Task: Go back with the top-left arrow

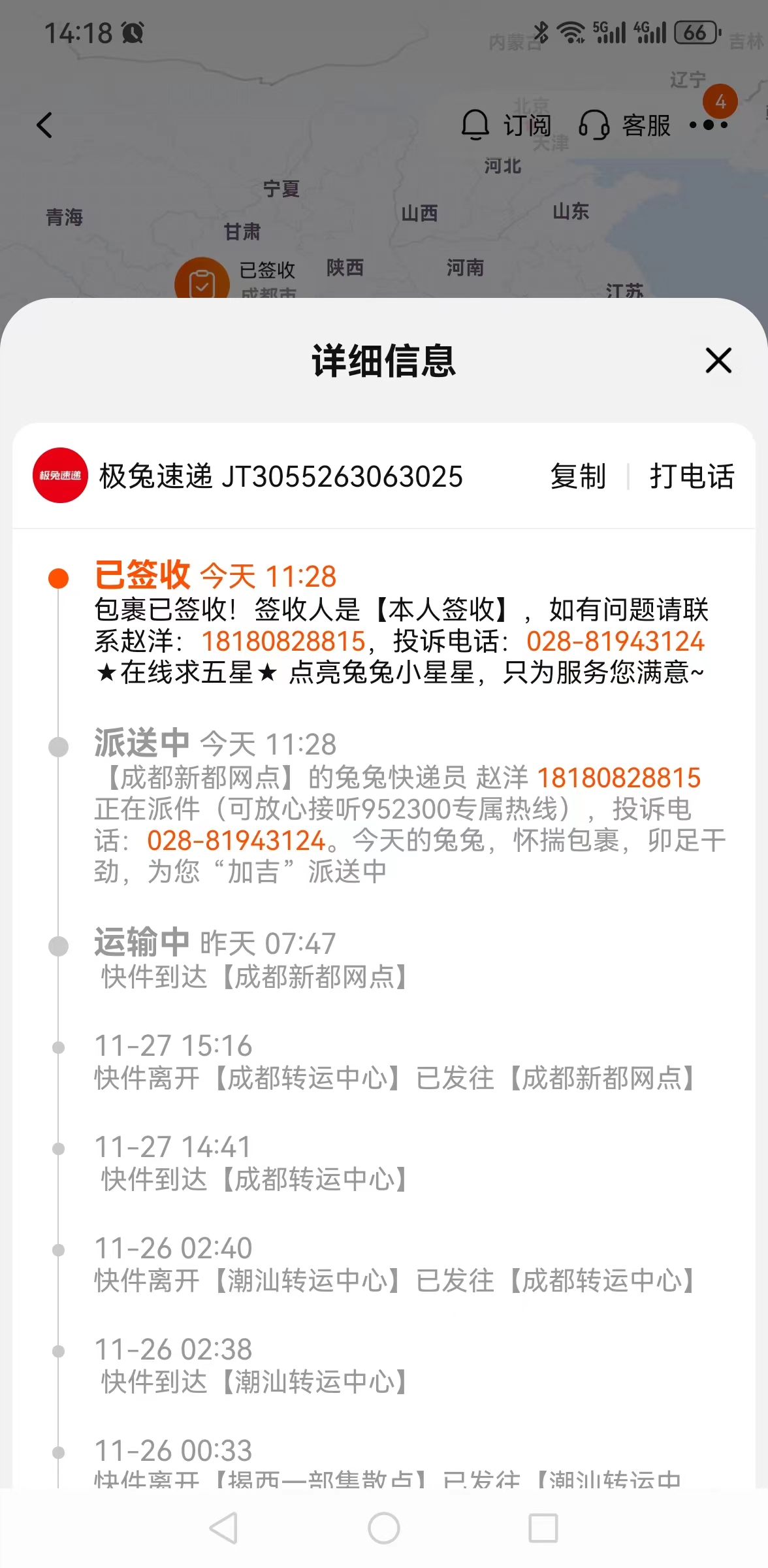Action: (44, 125)
